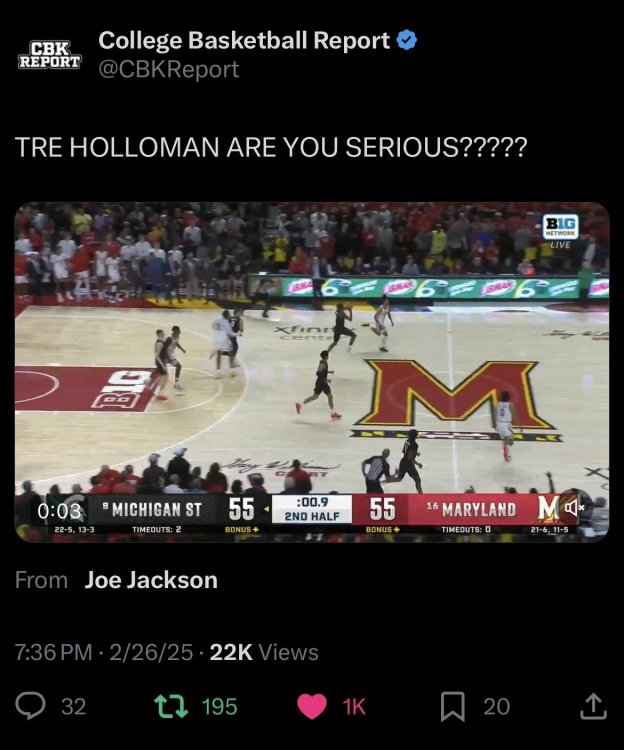This screenshot has width=624, height=750.
Task: Open Joe Jackson's profile from the video credit
Action: click(151, 580)
